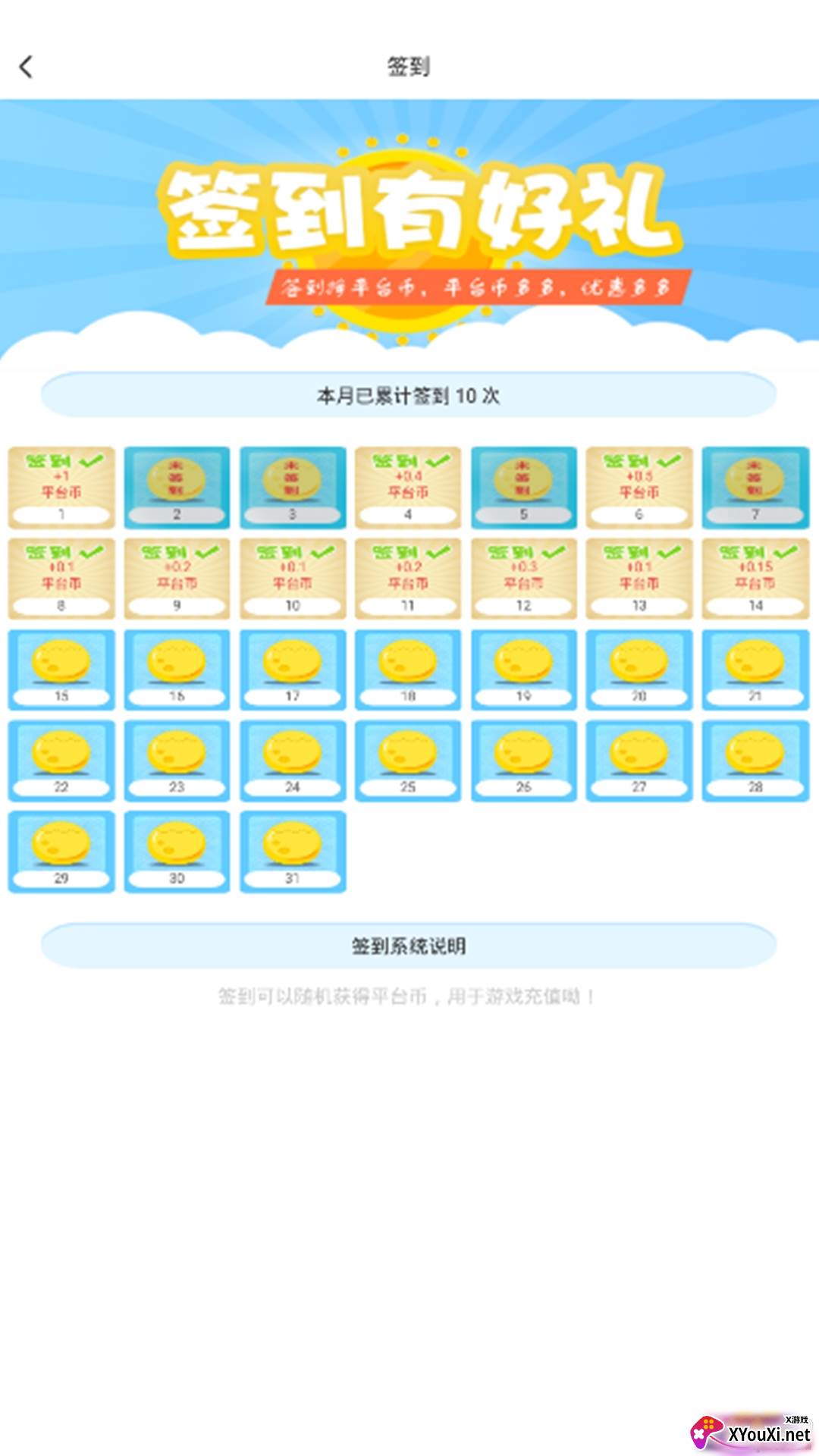Viewport: 819px width, 1456px height.
Task: Tap the signed day 1 tile
Action: click(61, 487)
